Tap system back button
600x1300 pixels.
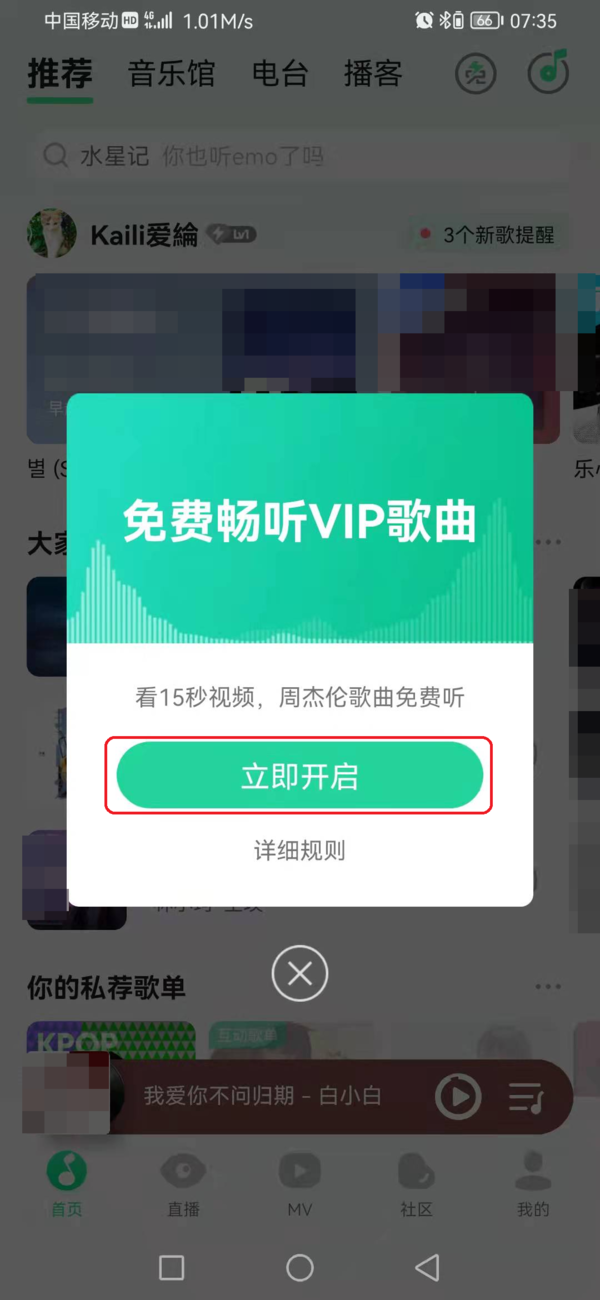427,1268
